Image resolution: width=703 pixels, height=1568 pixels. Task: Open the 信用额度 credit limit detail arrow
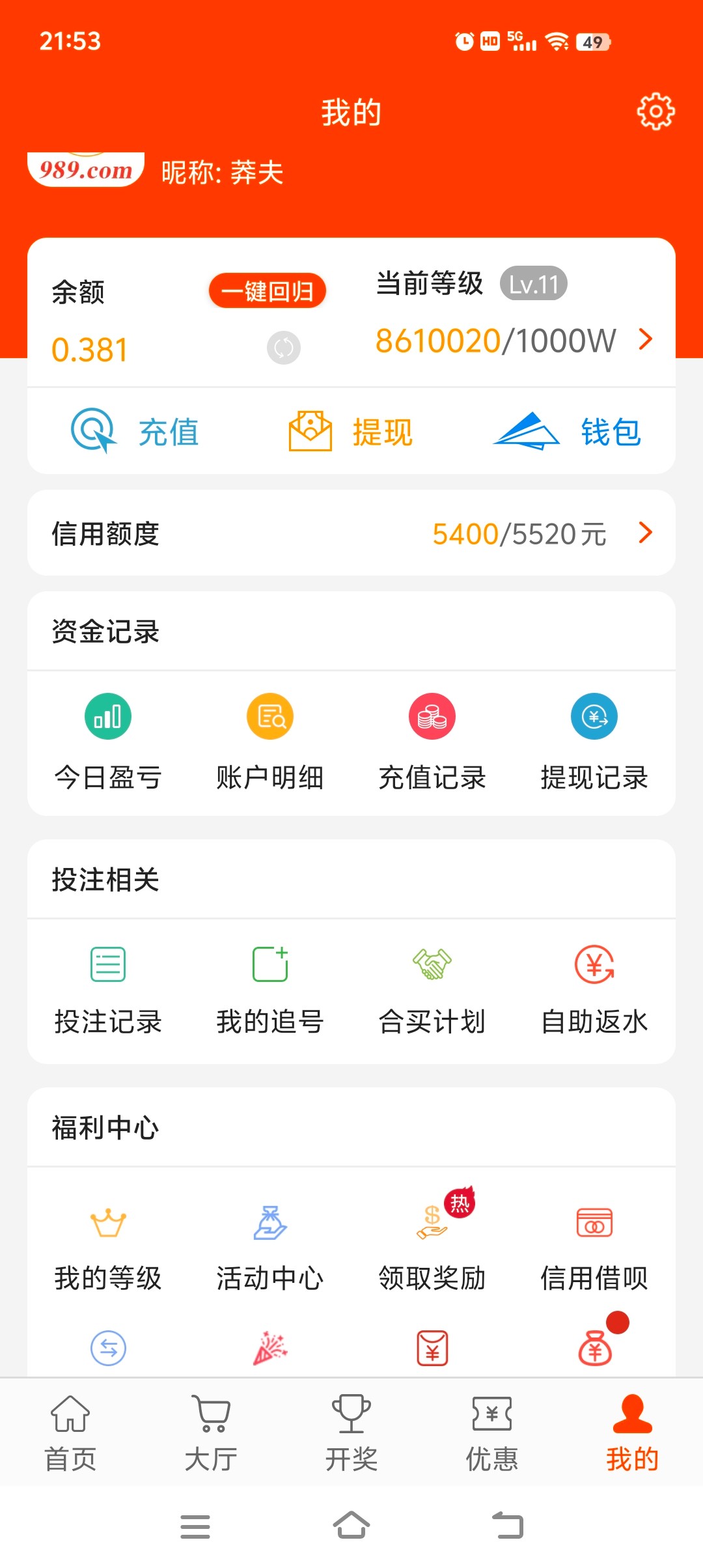pos(645,533)
